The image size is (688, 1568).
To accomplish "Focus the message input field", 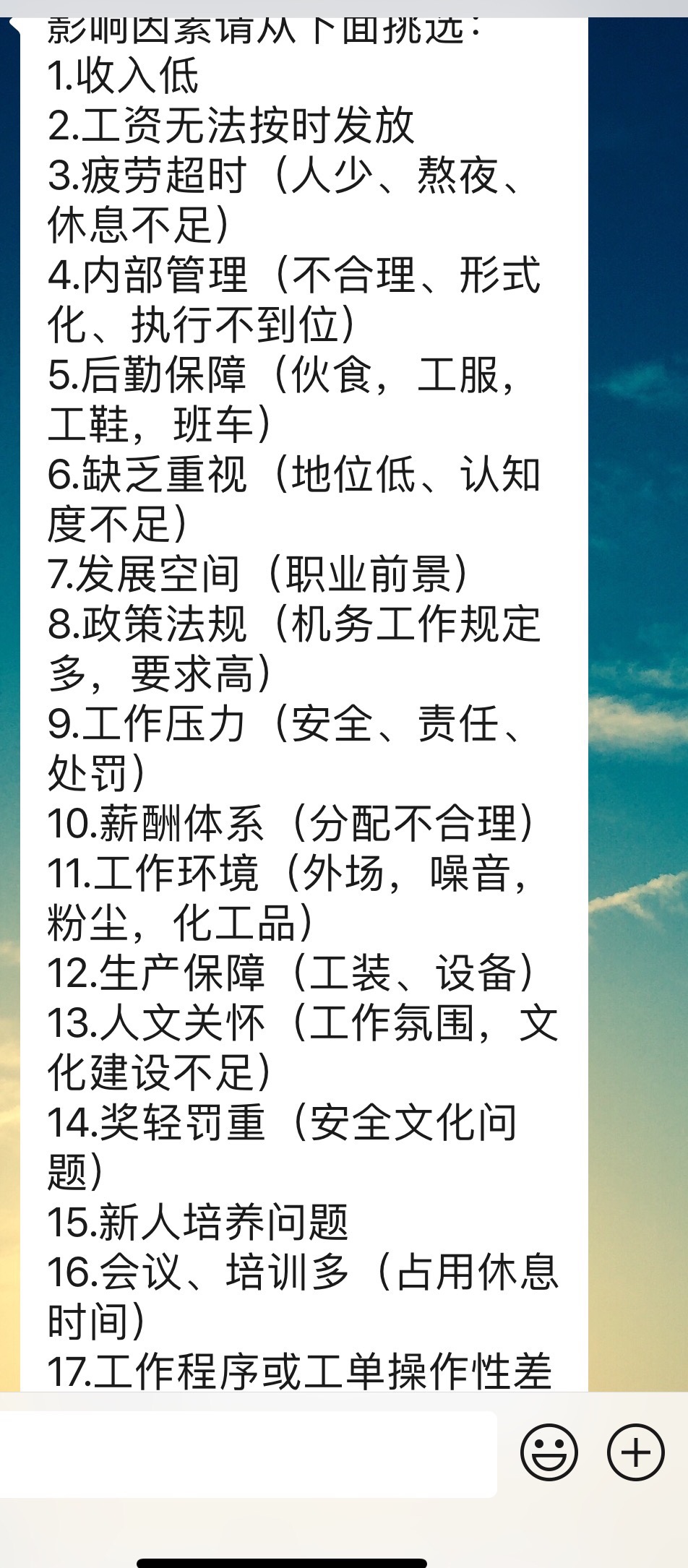I will [246, 1453].
